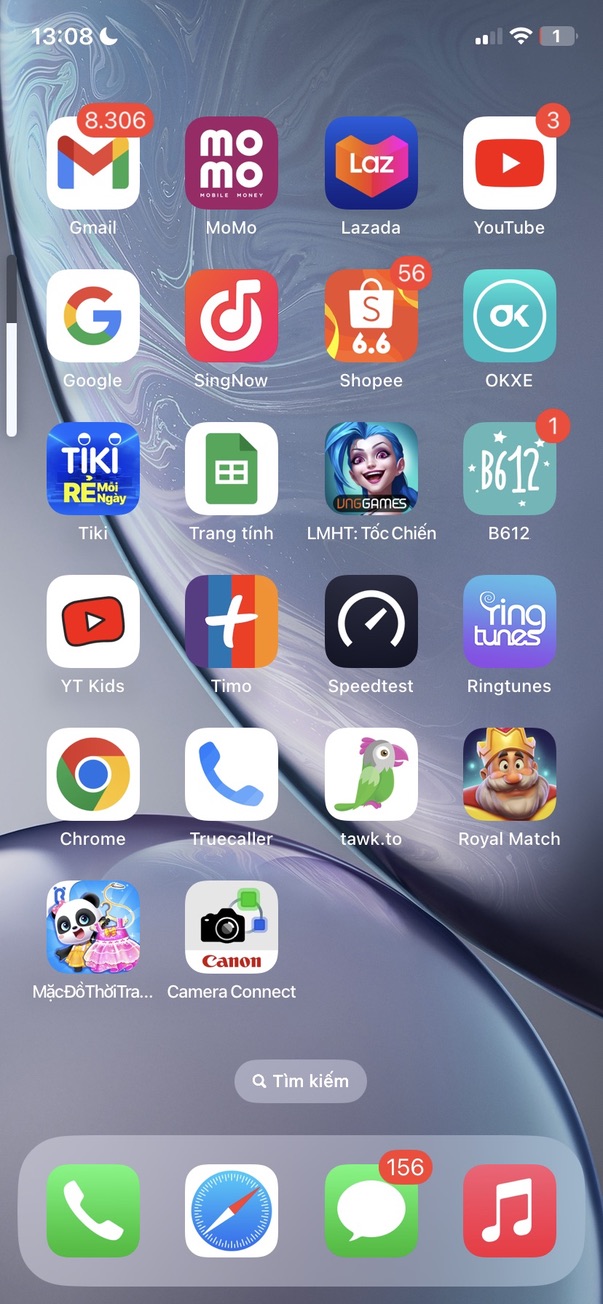This screenshot has width=603, height=1304.
Task: Open the Tiki app
Action: click(x=93, y=469)
